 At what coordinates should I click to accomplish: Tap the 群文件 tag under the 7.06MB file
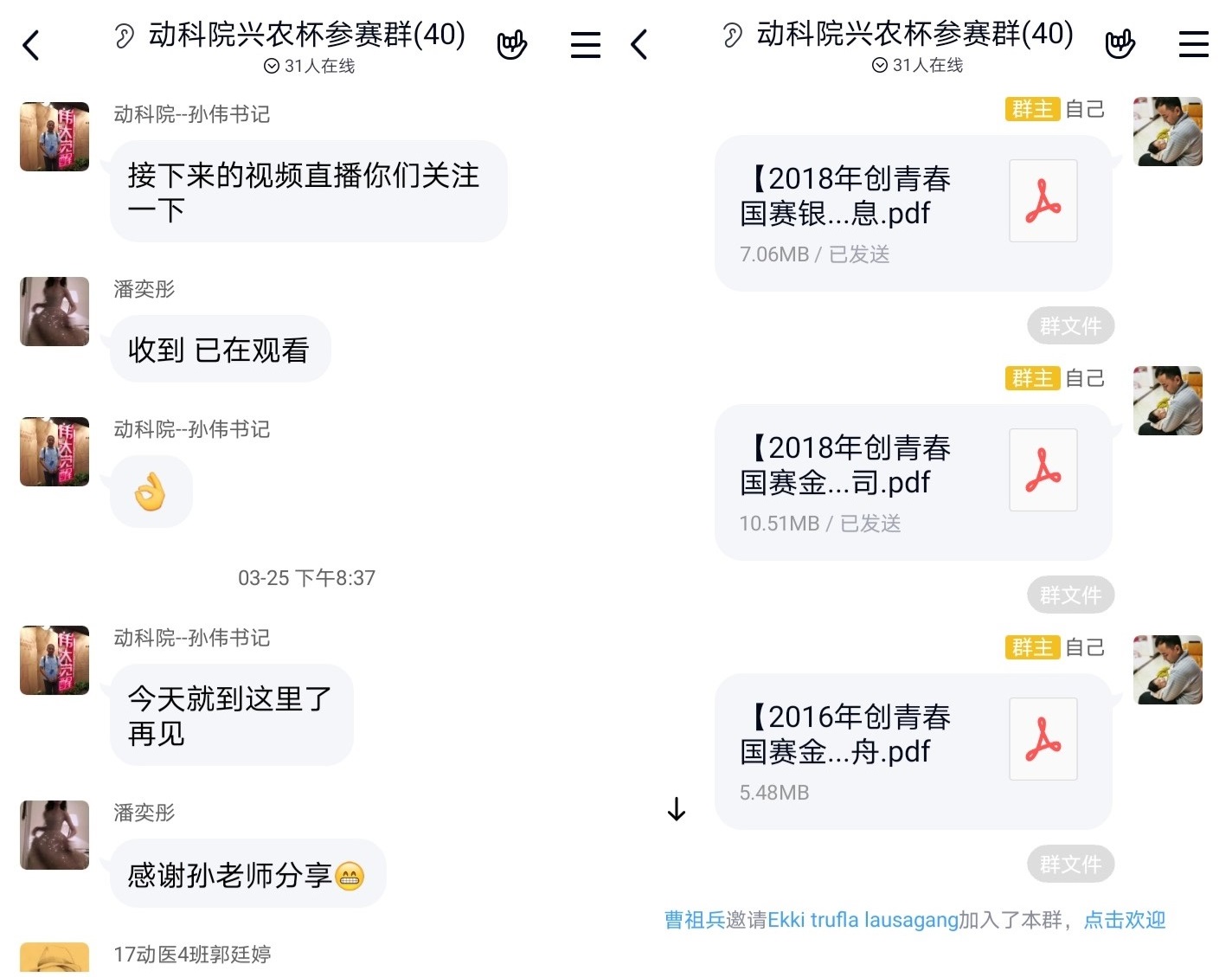1070,326
